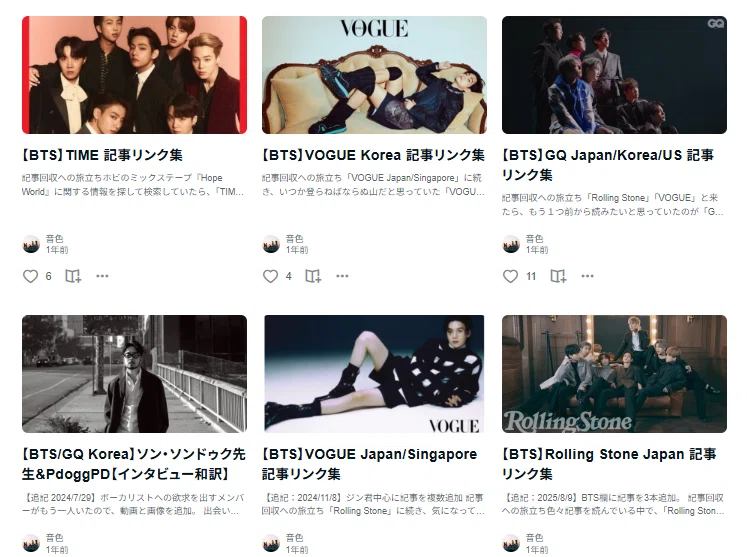This screenshot has width=747, height=557.
Task: Like the GQ Japan/Korea/US 記事リンク集 post
Action: click(511, 276)
